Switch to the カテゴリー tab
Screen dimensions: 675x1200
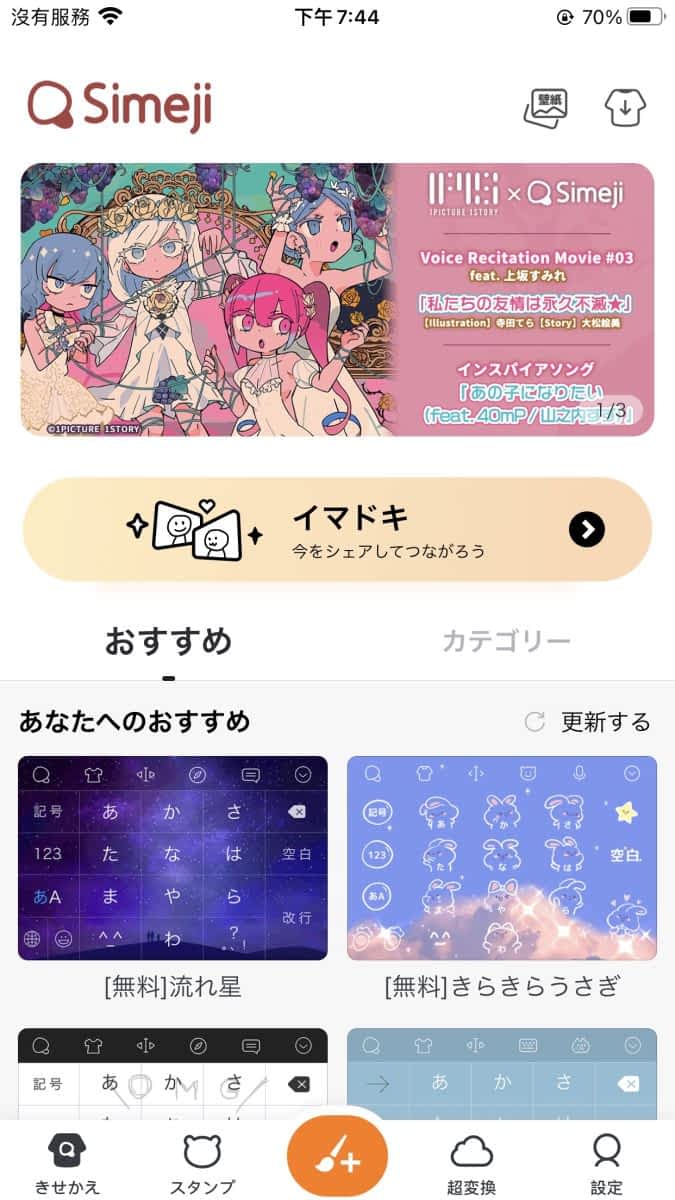pos(506,641)
